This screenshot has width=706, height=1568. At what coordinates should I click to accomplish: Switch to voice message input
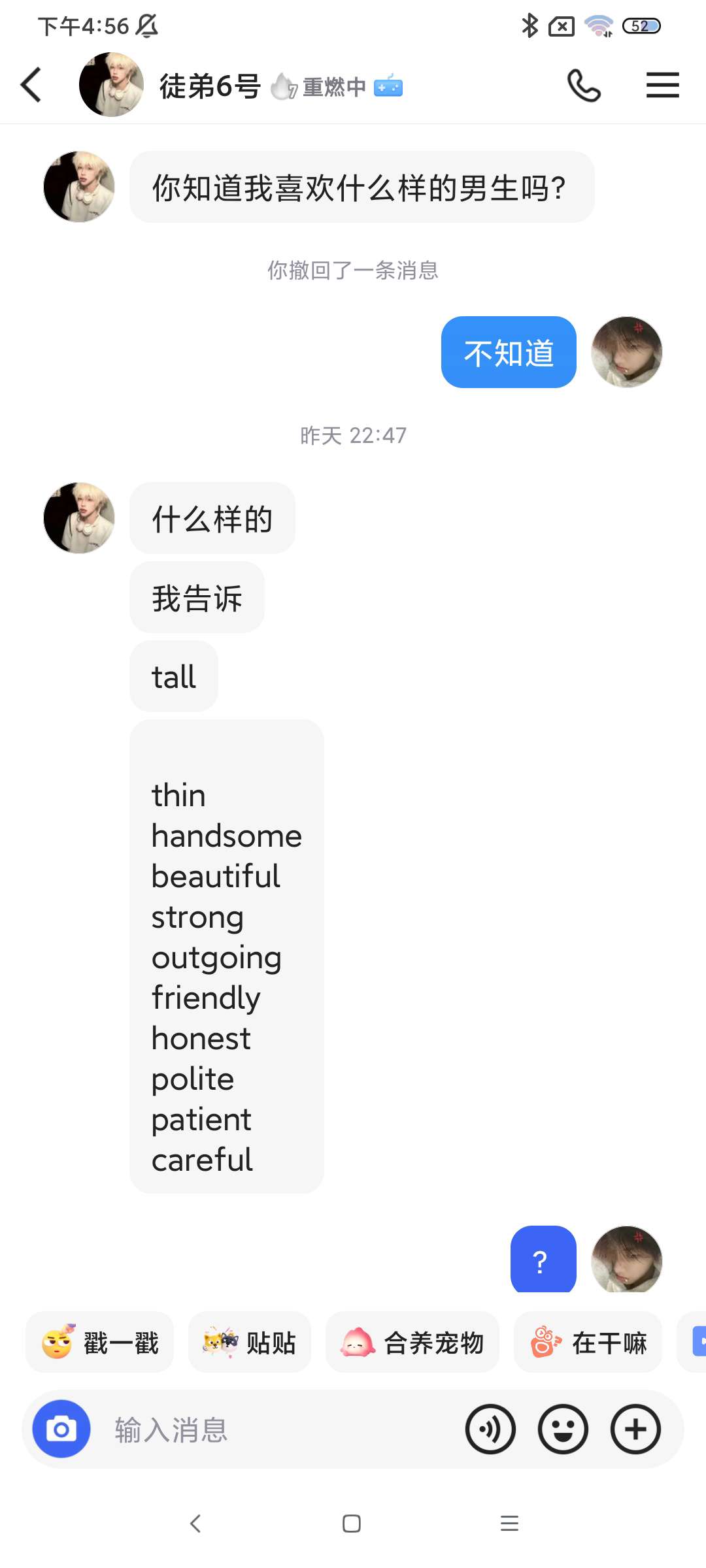[490, 1429]
